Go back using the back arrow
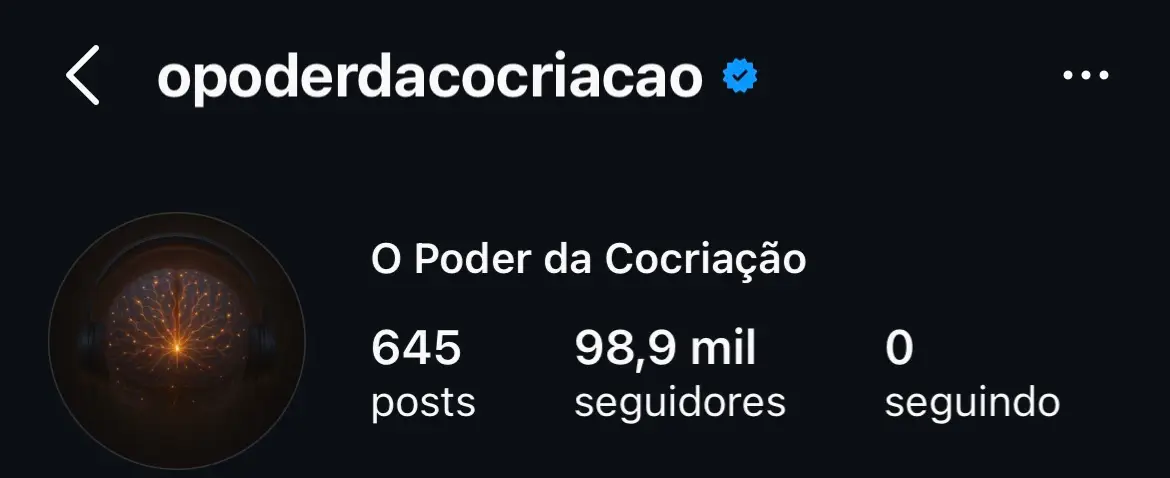The image size is (1170, 478). click(83, 77)
